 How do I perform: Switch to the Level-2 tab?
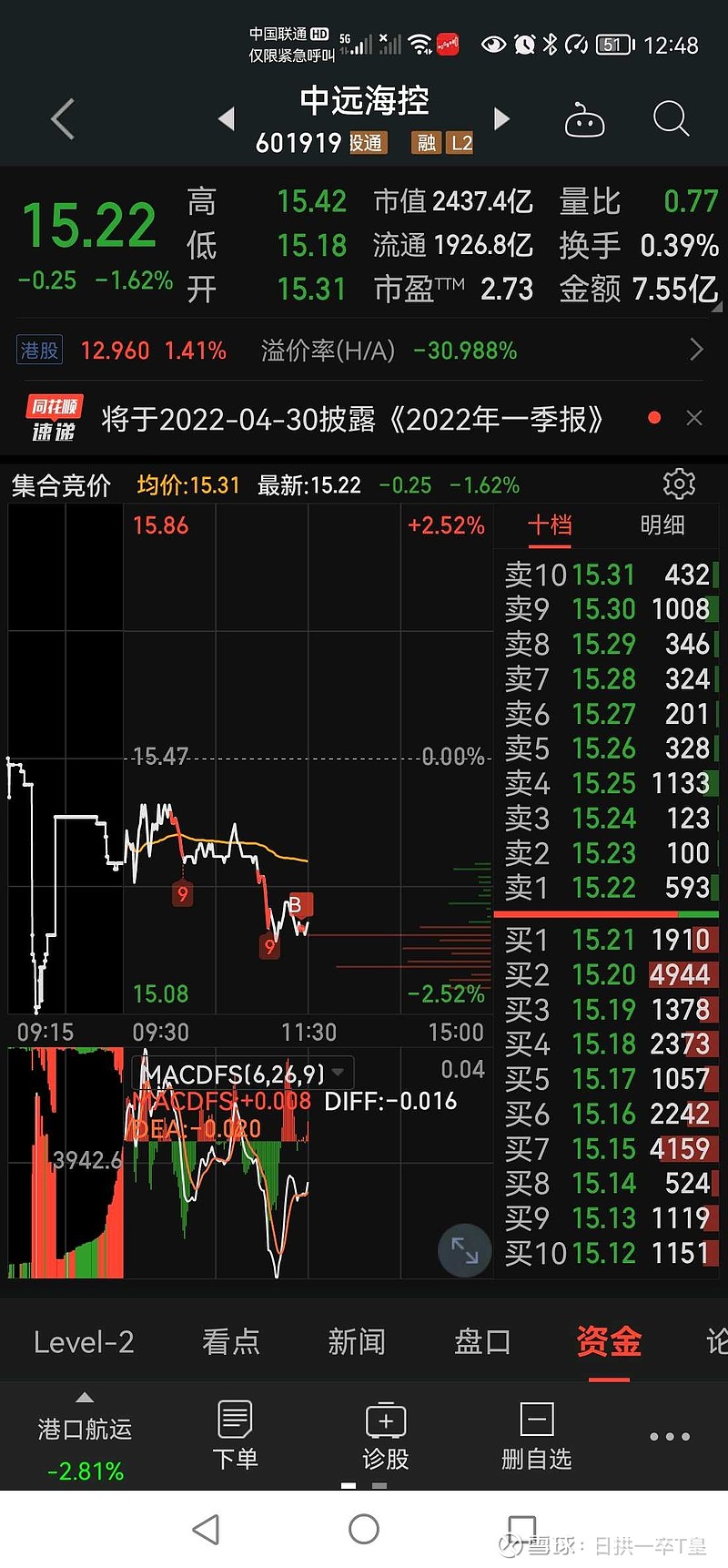tap(84, 1342)
